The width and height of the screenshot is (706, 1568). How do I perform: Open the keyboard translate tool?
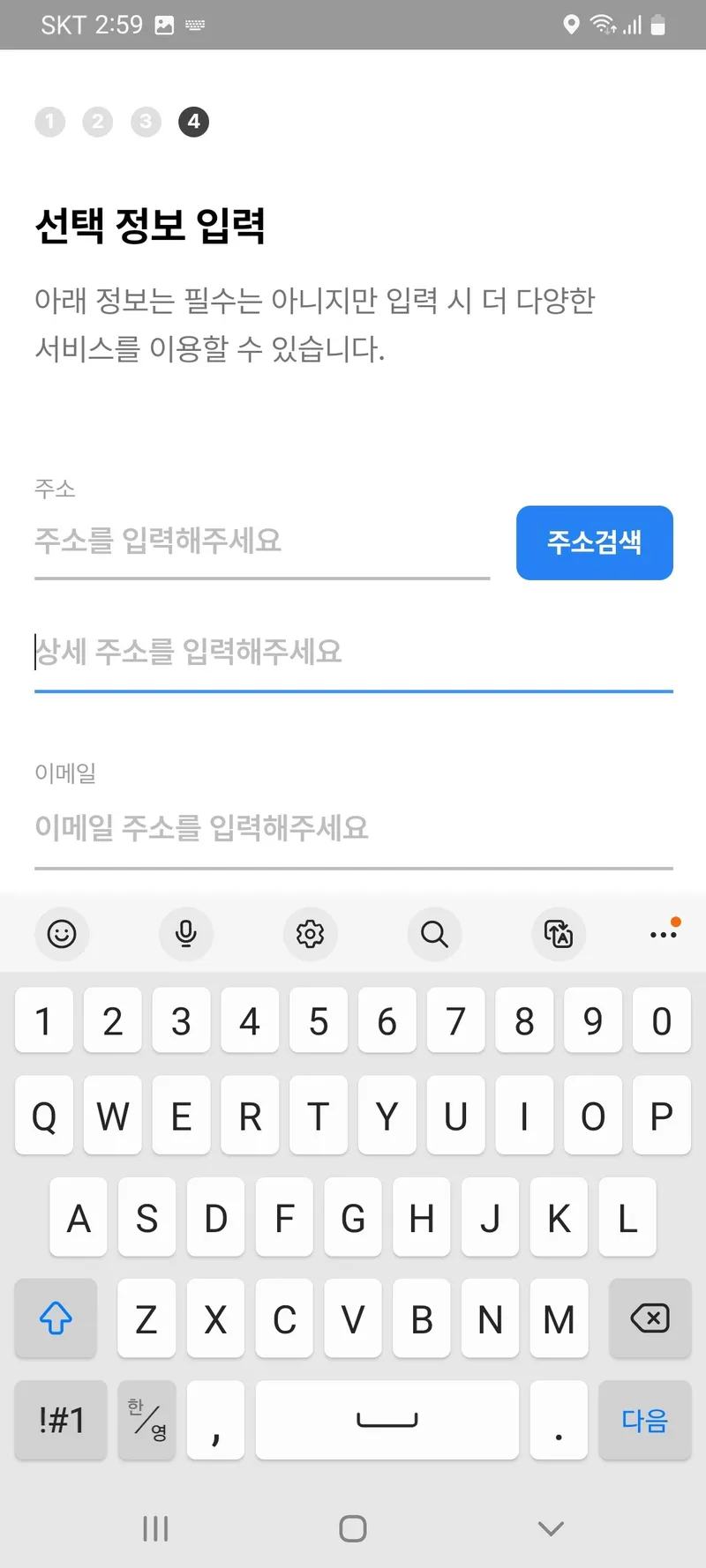(559, 934)
